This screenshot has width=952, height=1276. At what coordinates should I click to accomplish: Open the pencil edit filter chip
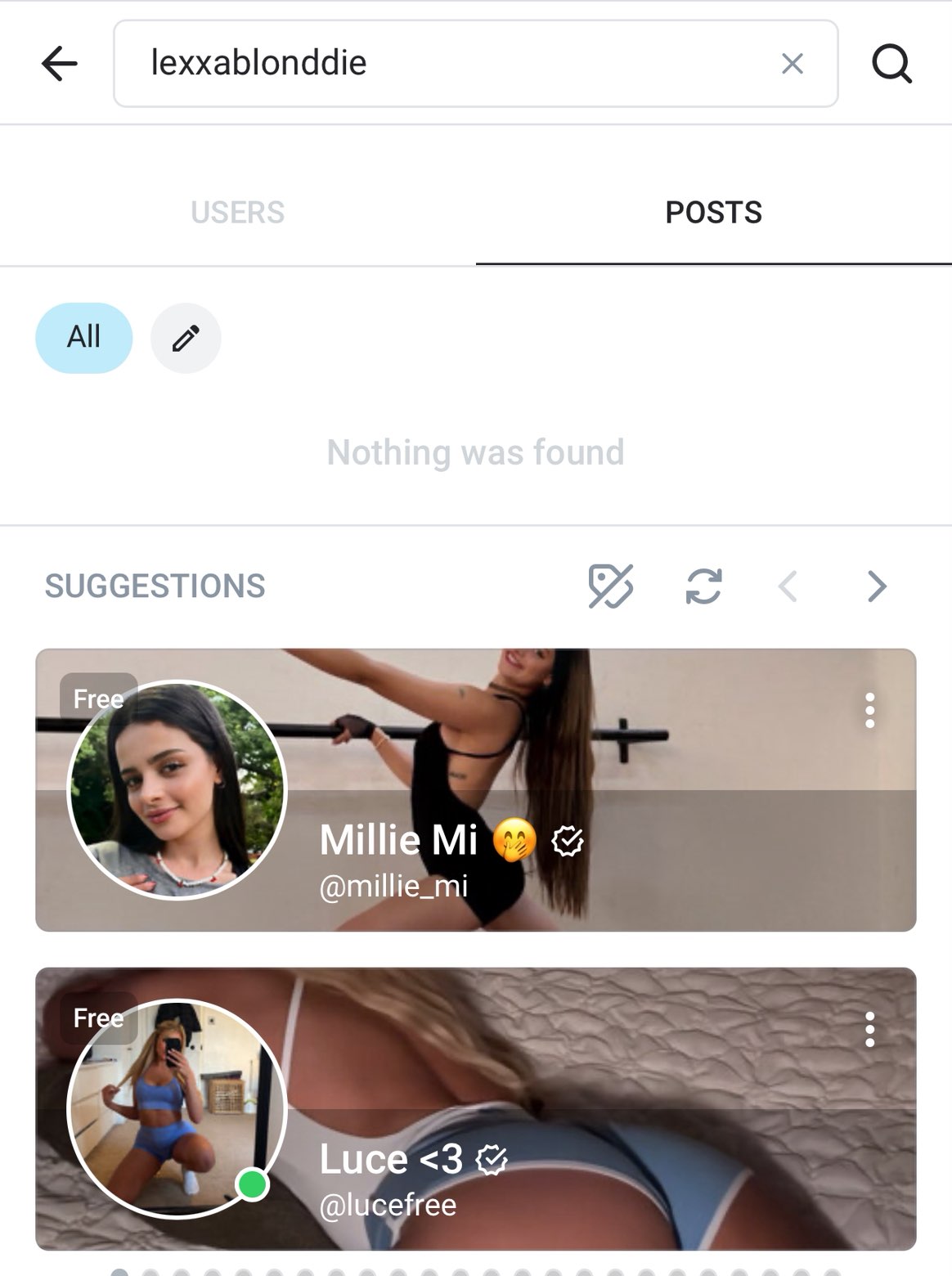(186, 338)
